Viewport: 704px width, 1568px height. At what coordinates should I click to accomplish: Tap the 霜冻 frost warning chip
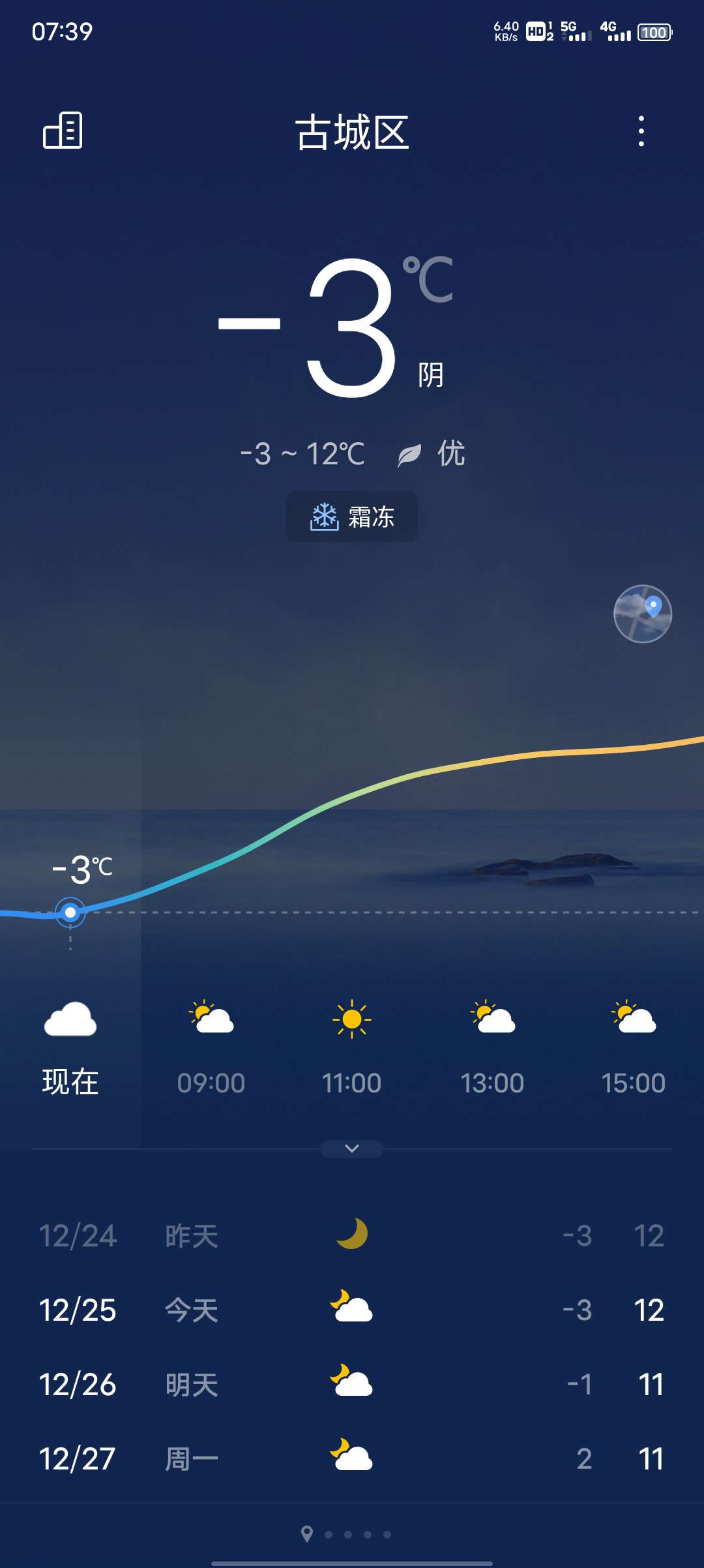(352, 517)
